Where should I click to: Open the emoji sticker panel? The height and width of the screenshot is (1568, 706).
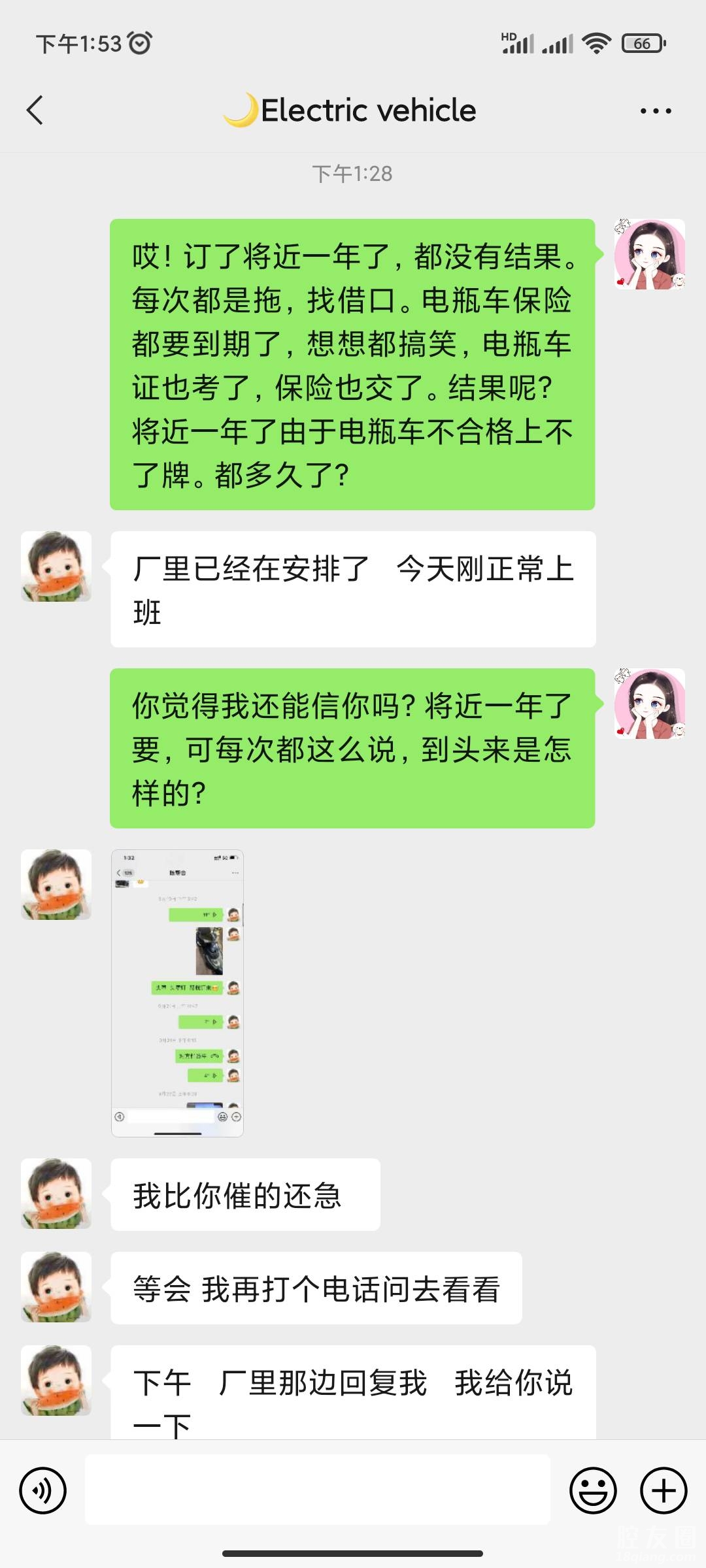coord(593,1490)
